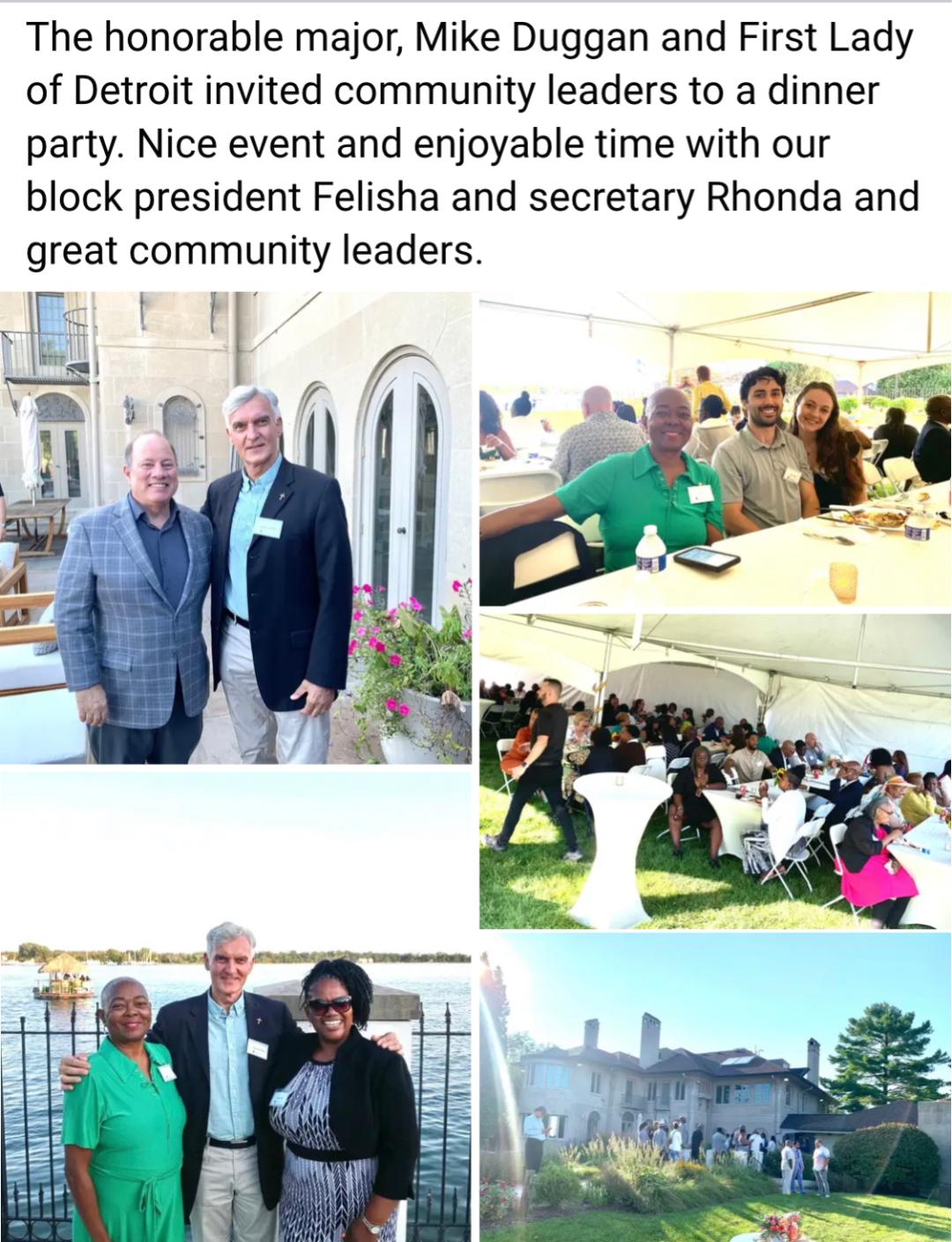The height and width of the screenshot is (1242, 952).
Task: Open photo of crowd under the white tent
Action: click(715, 770)
